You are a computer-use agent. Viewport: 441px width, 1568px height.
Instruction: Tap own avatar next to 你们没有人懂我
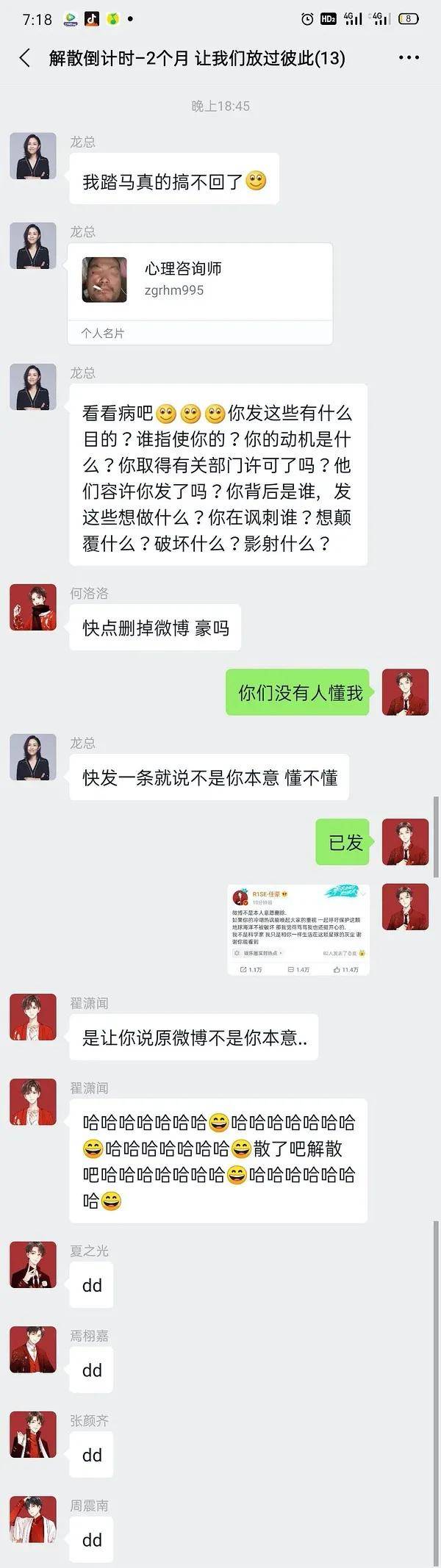click(x=405, y=692)
